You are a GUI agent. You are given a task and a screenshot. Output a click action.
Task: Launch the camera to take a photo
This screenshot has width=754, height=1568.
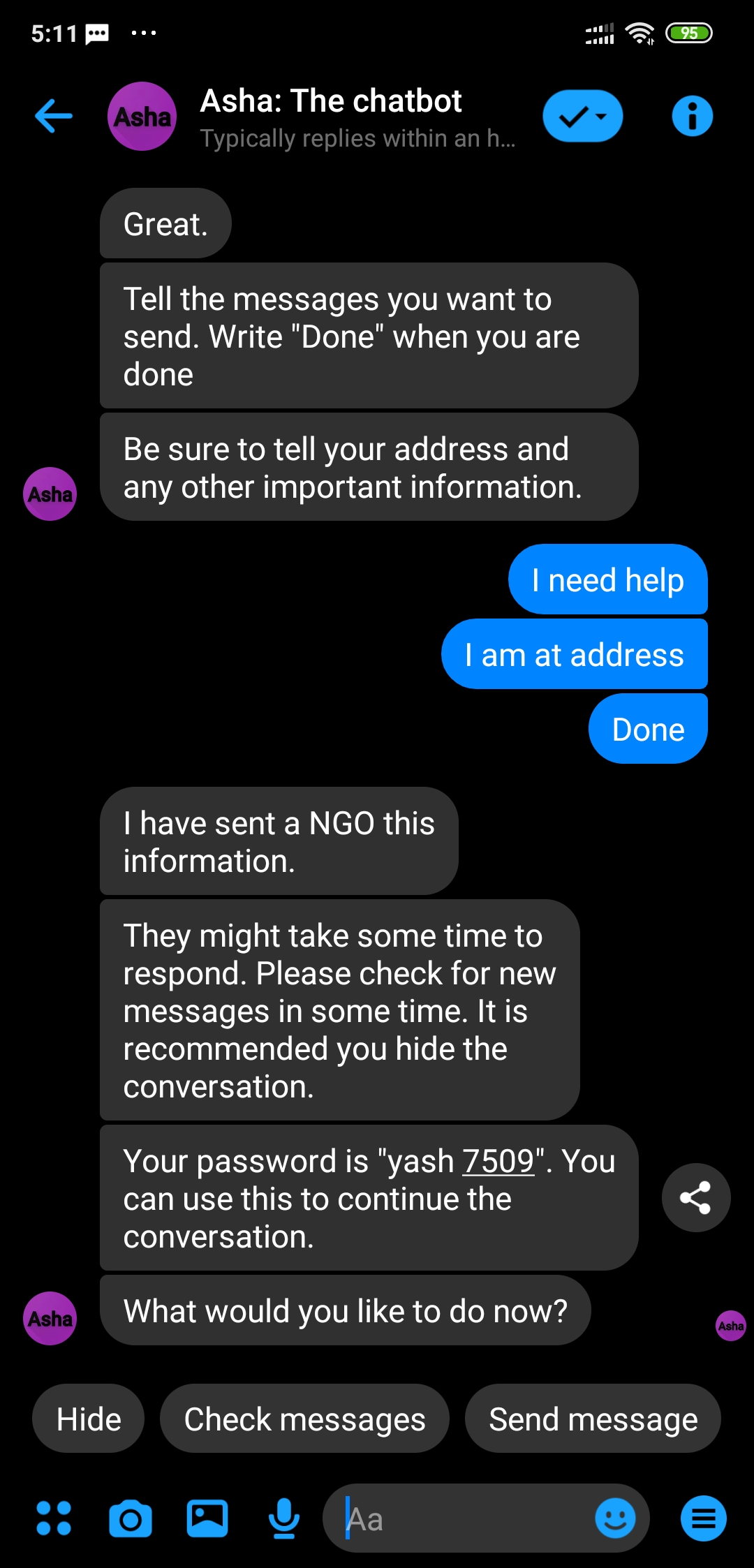point(131,1518)
